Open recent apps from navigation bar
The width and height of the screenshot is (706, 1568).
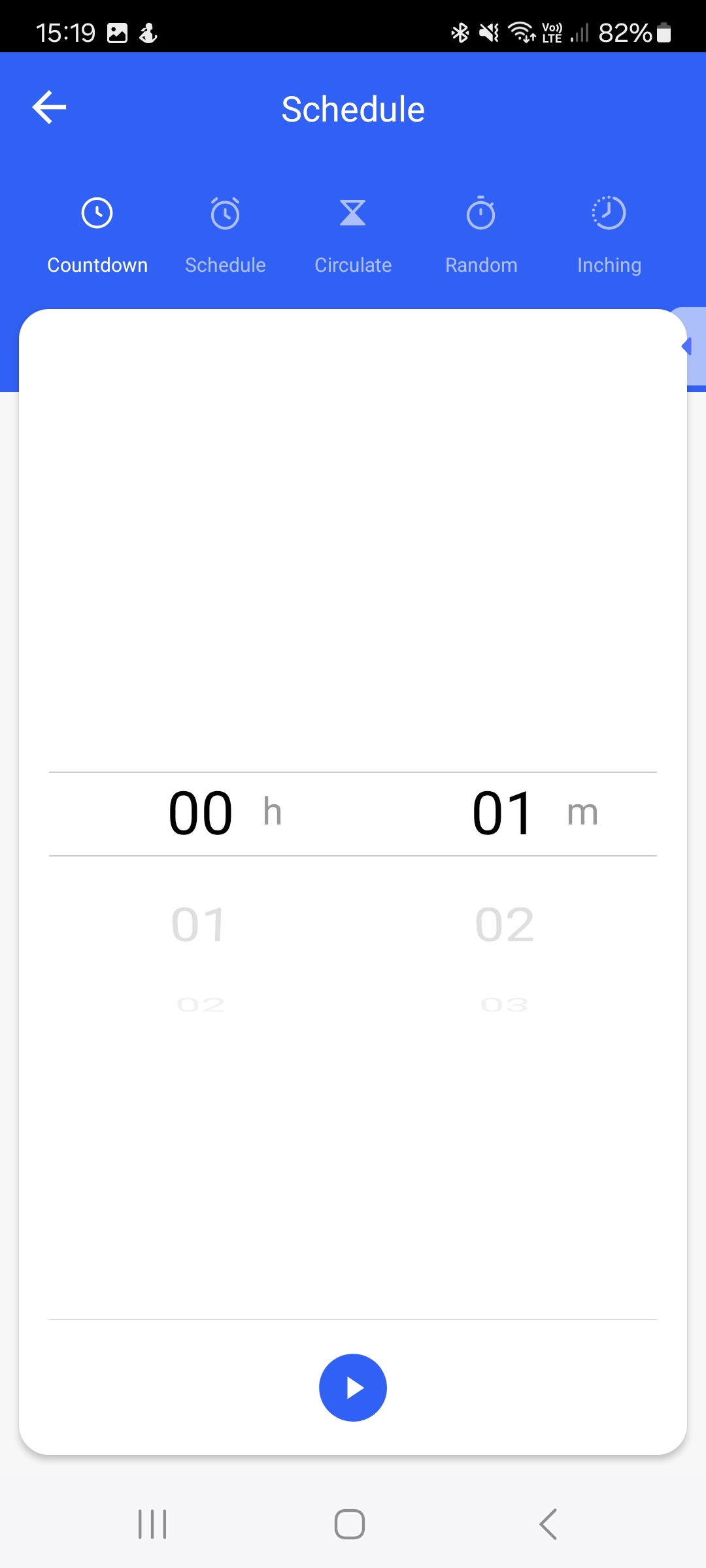[152, 1524]
